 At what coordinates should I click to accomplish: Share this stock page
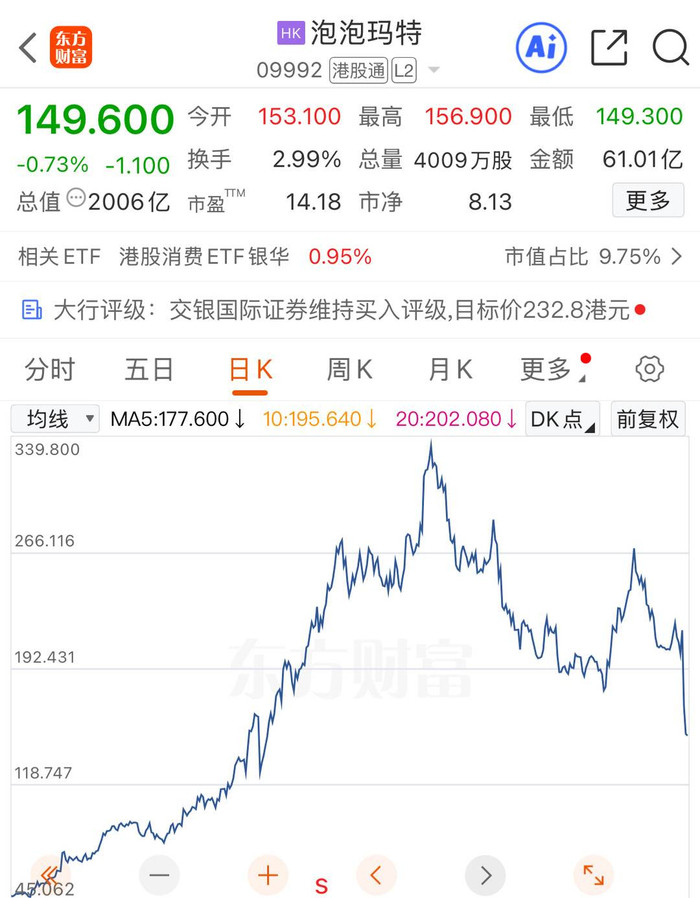[x=609, y=47]
